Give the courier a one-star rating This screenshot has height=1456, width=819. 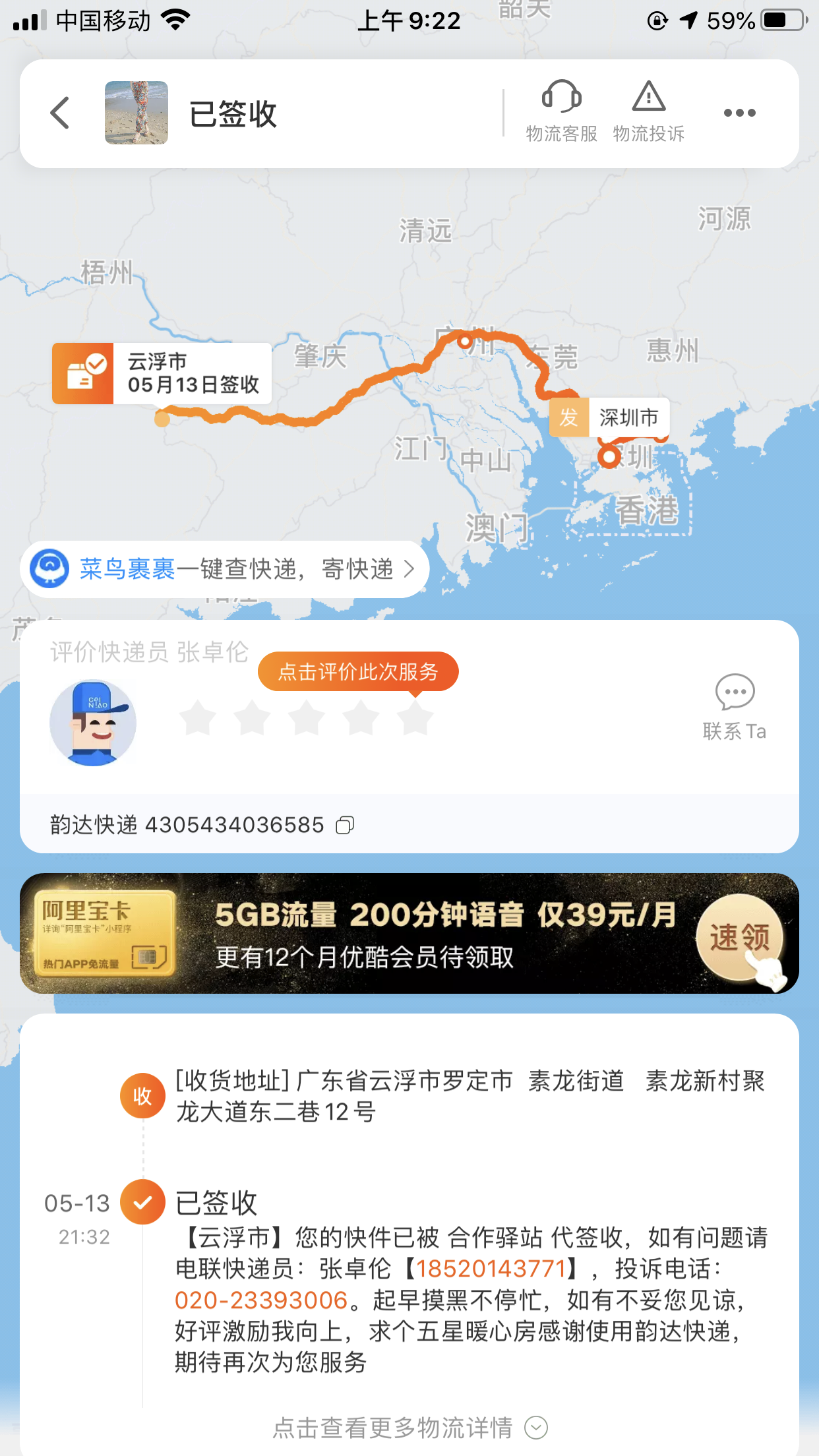click(198, 719)
